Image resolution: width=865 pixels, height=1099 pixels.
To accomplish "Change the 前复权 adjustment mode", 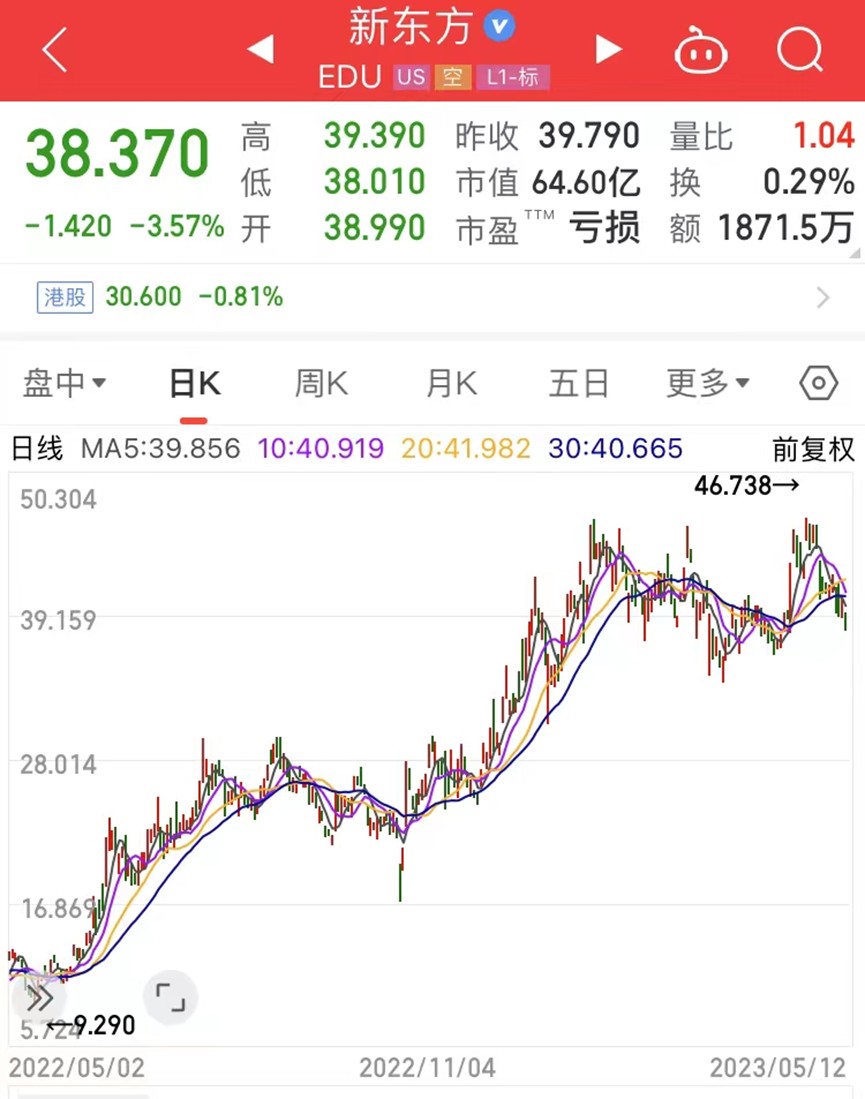I will [813, 449].
